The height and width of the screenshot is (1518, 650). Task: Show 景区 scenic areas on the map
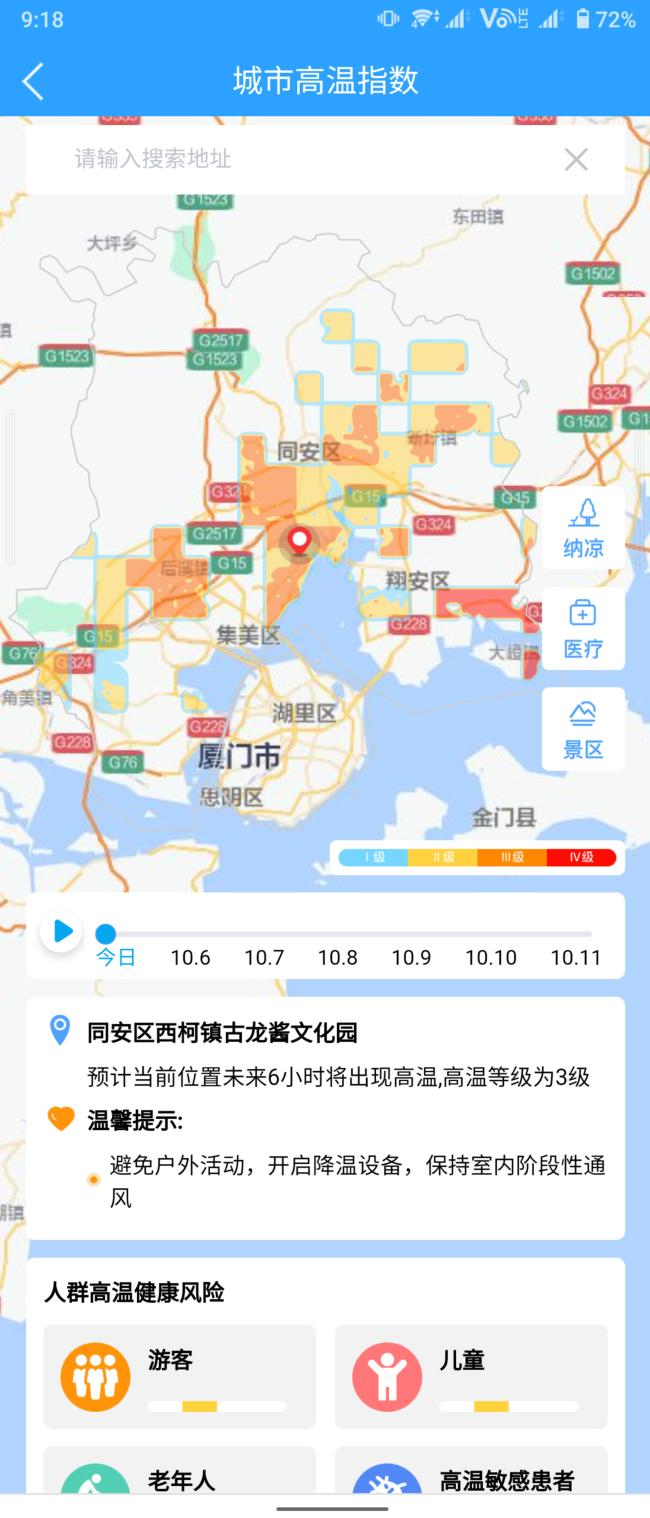[x=583, y=730]
